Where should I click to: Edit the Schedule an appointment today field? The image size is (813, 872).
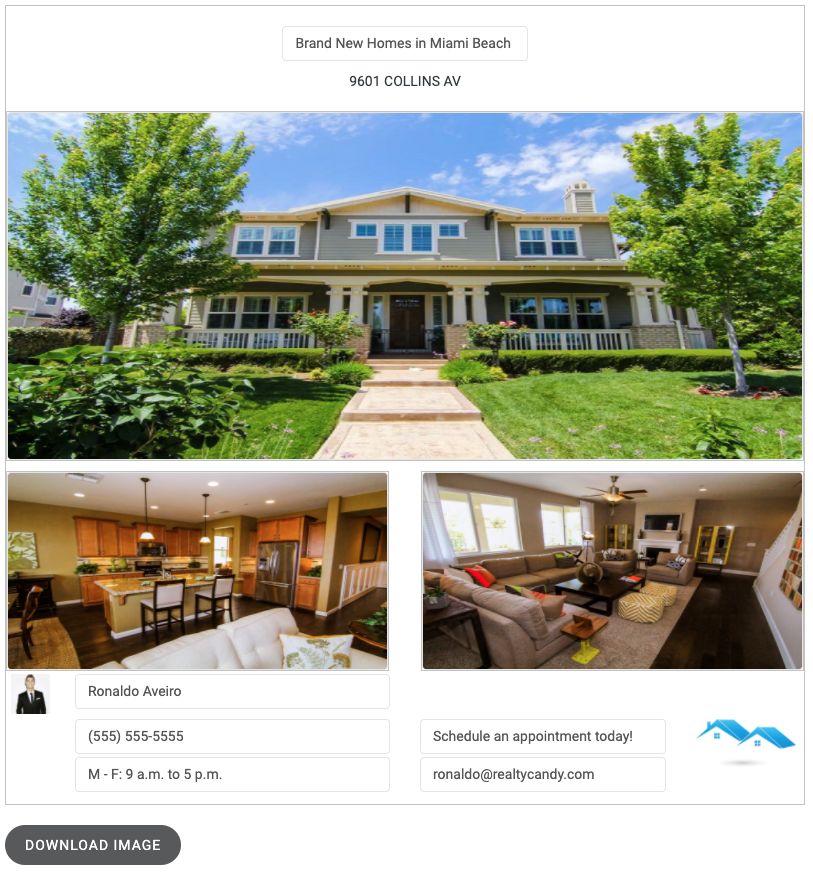coord(542,736)
